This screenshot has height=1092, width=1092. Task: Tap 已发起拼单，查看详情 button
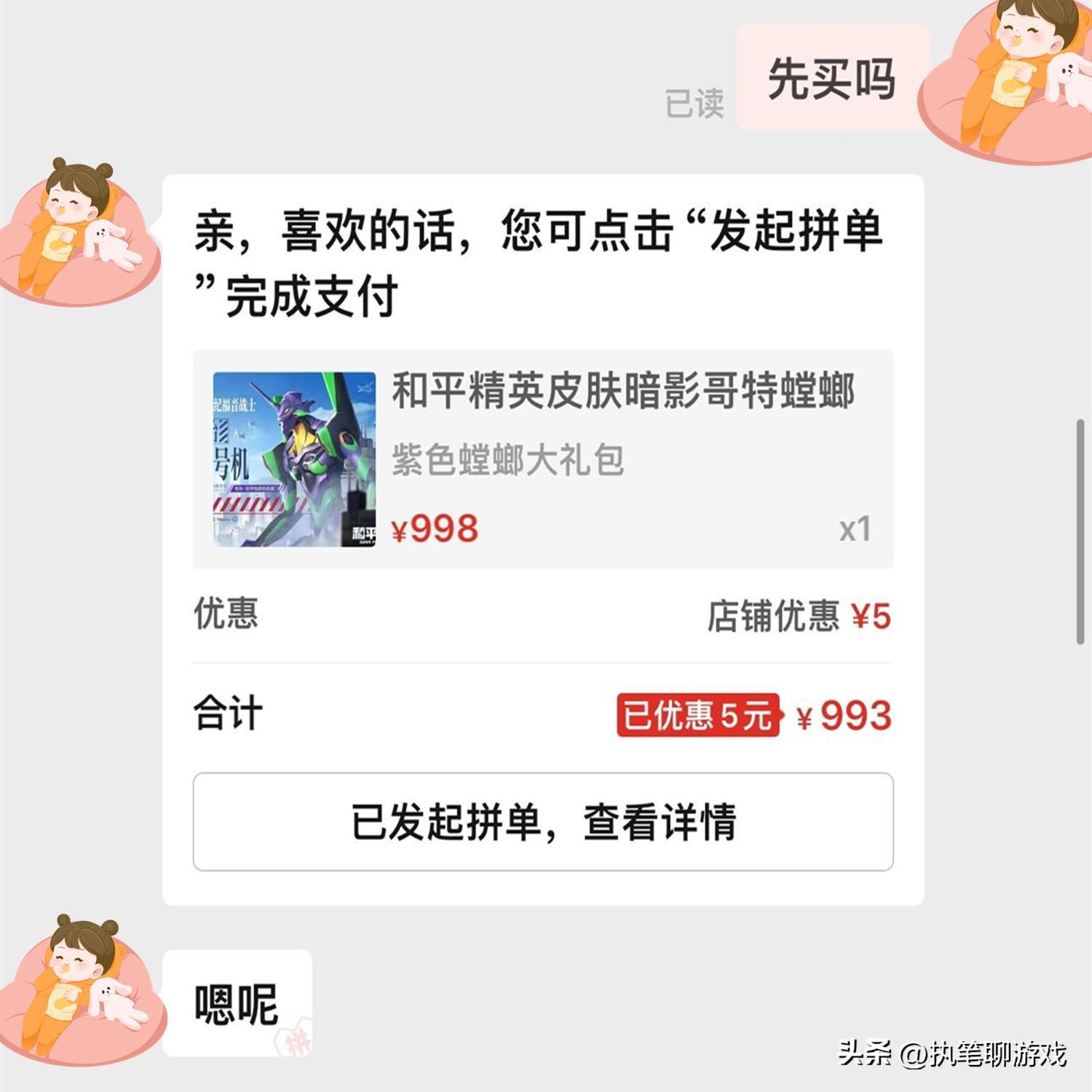click(x=543, y=822)
